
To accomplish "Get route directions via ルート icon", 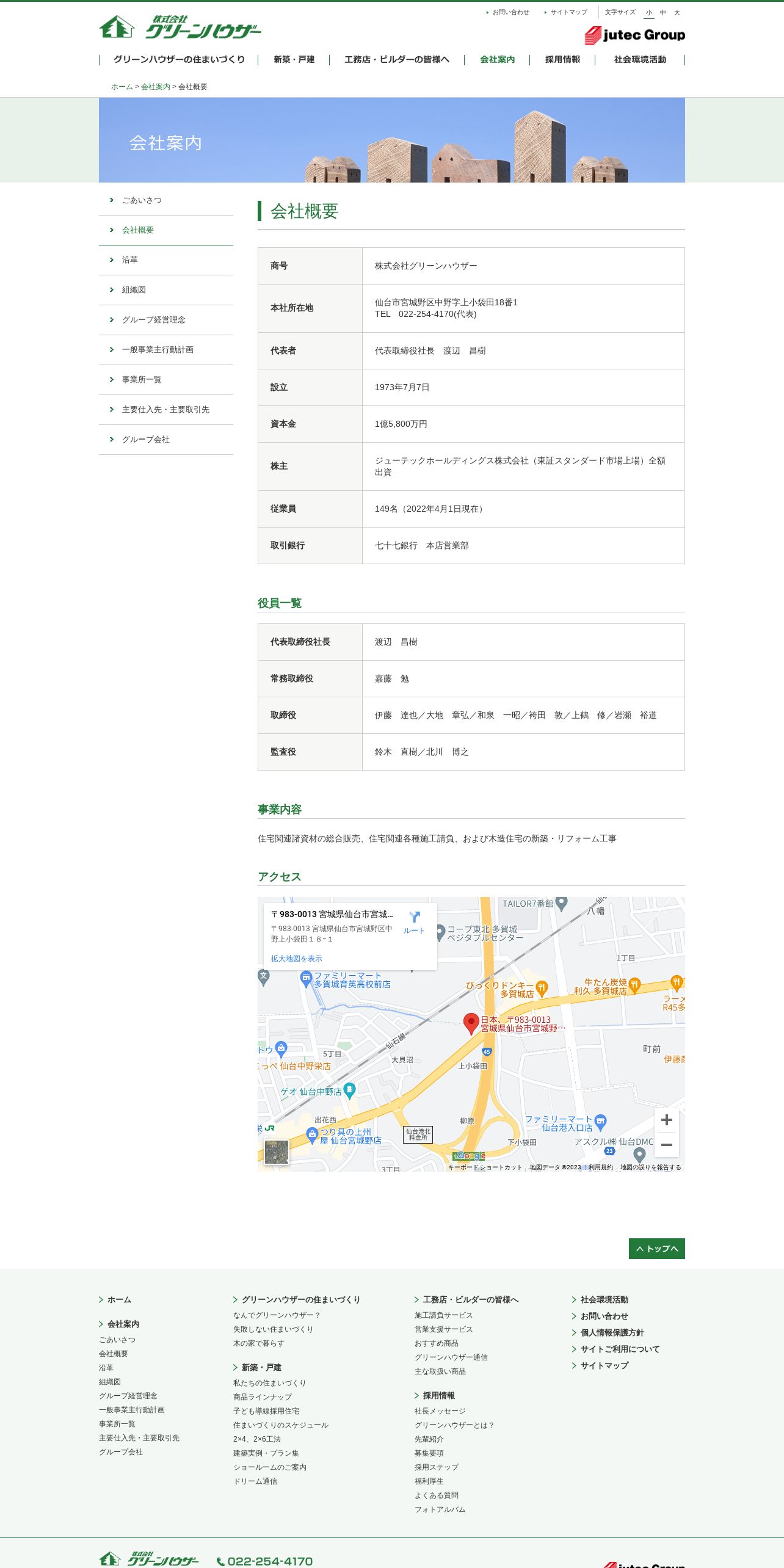I will tap(414, 922).
